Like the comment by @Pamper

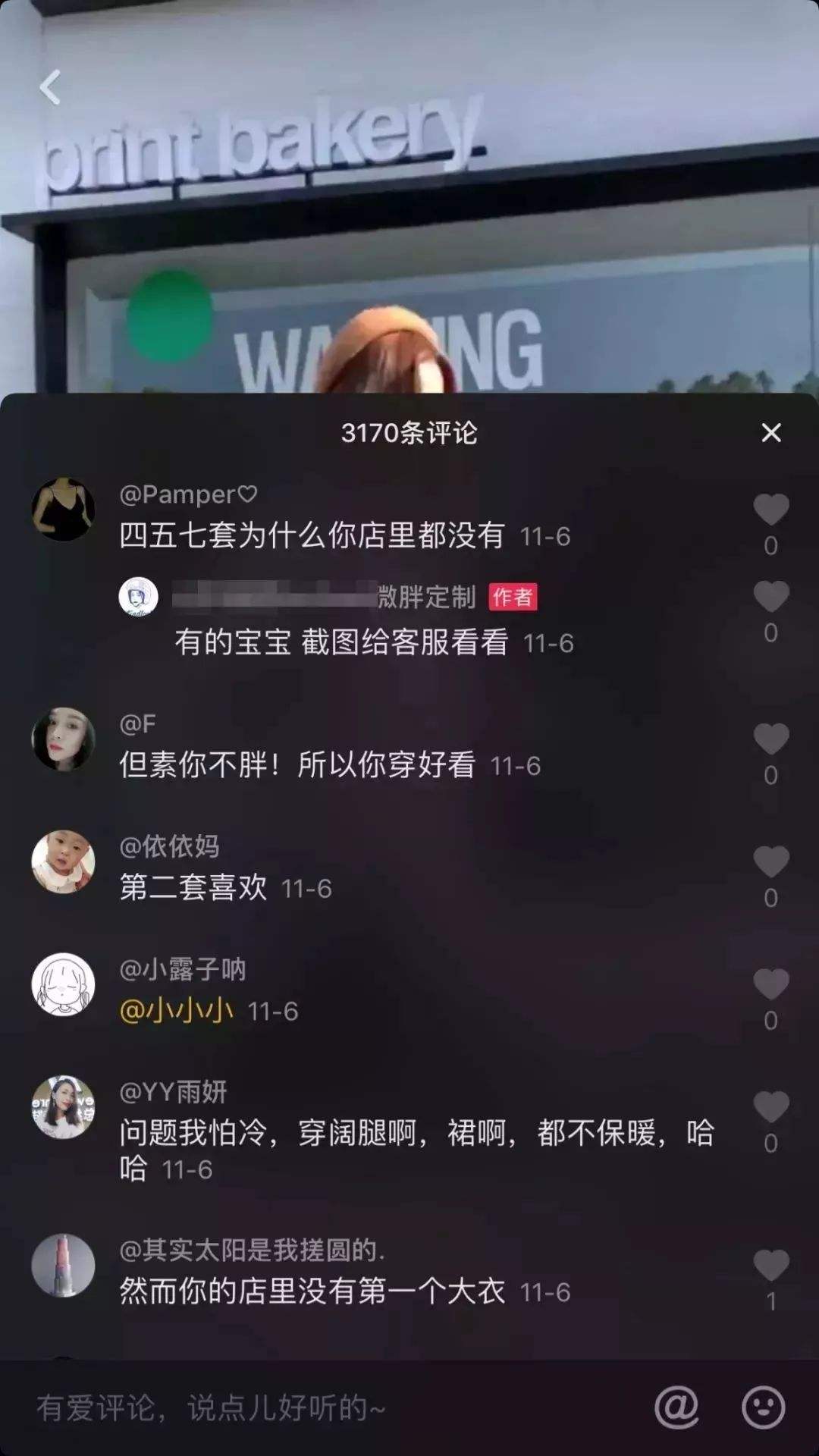point(770,510)
